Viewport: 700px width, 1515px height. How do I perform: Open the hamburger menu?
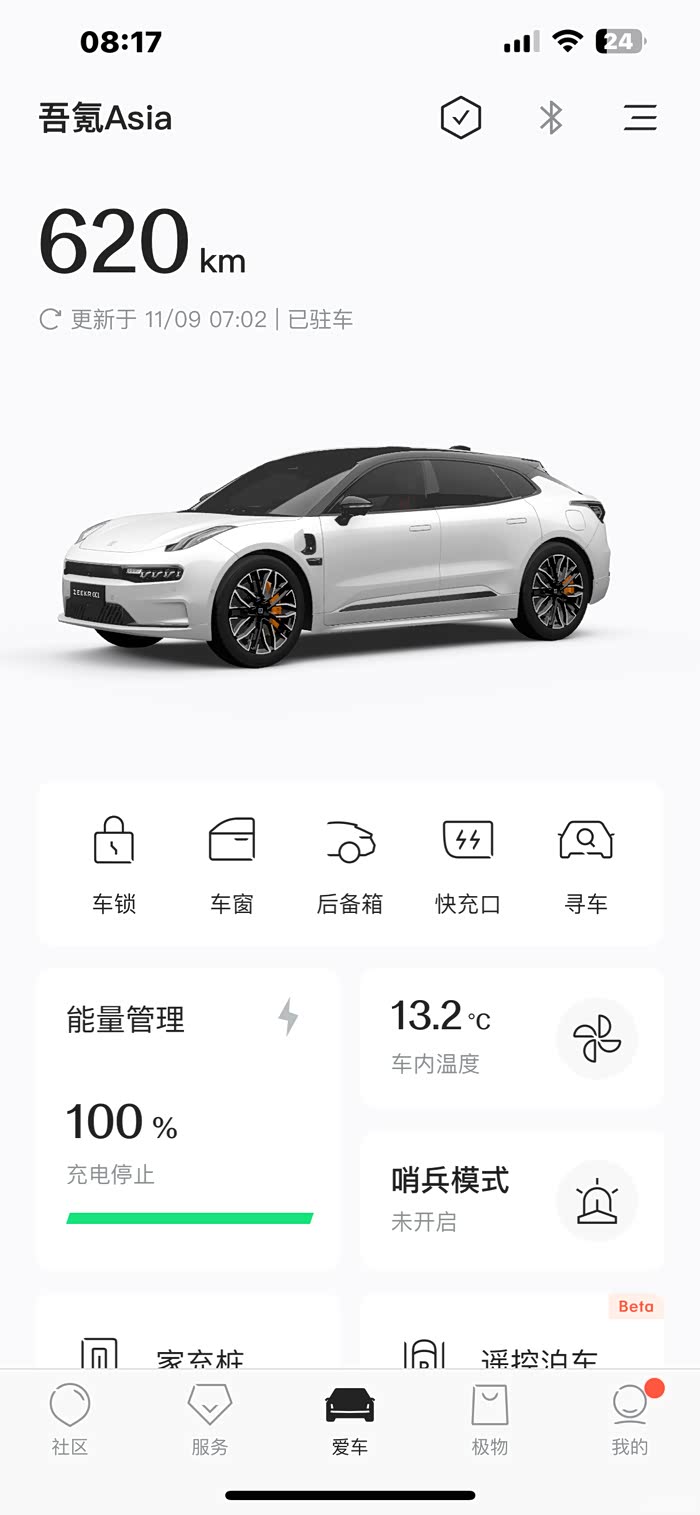(x=640, y=118)
